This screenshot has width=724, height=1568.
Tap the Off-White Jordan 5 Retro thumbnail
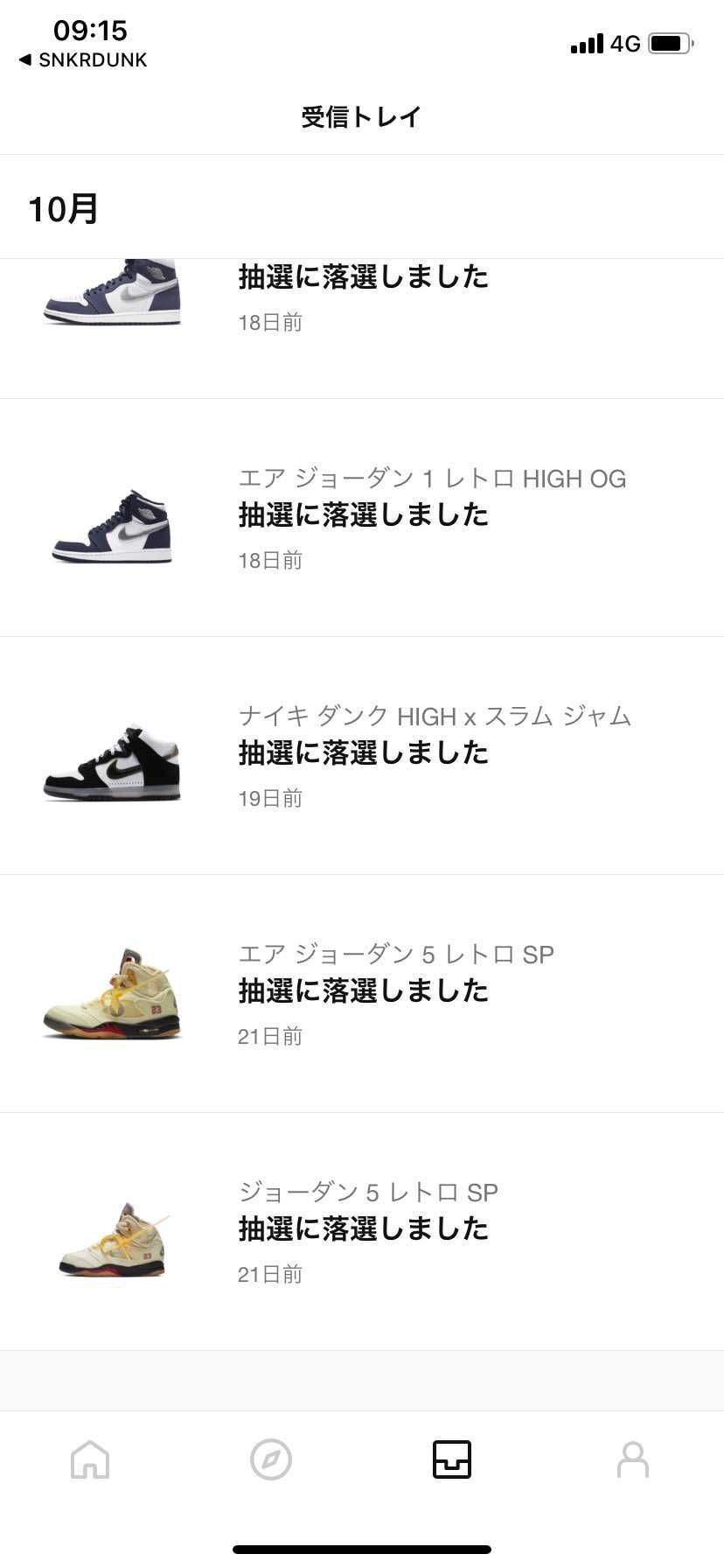tap(112, 1238)
